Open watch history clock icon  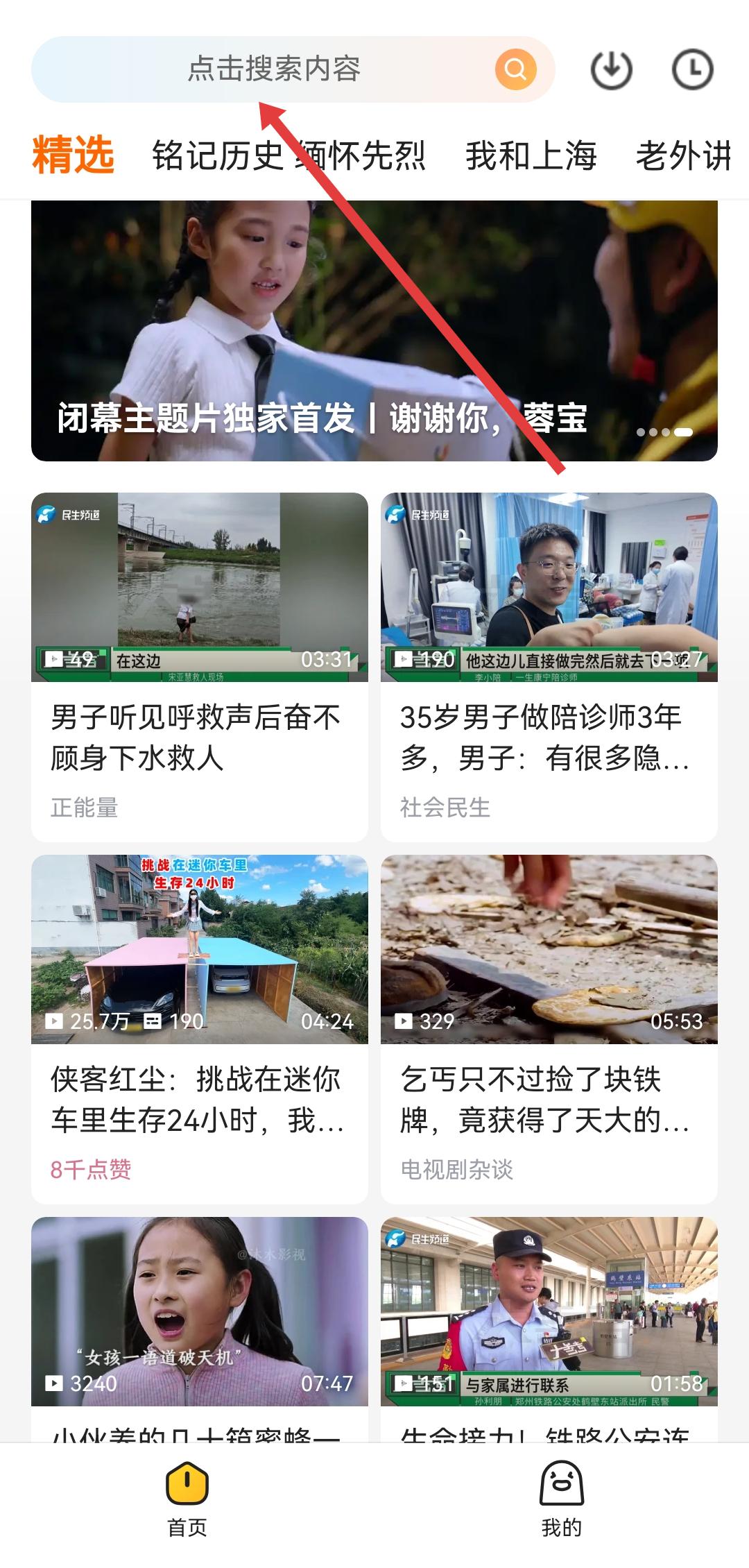point(693,69)
